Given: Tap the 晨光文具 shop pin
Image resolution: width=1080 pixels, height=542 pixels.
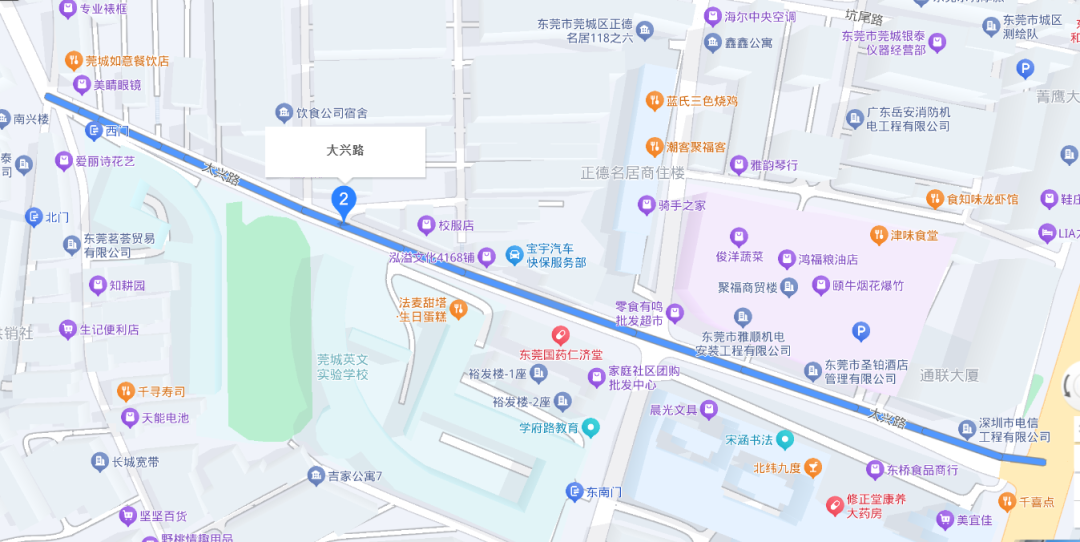Looking at the screenshot, I should pyautogui.click(x=708, y=409).
